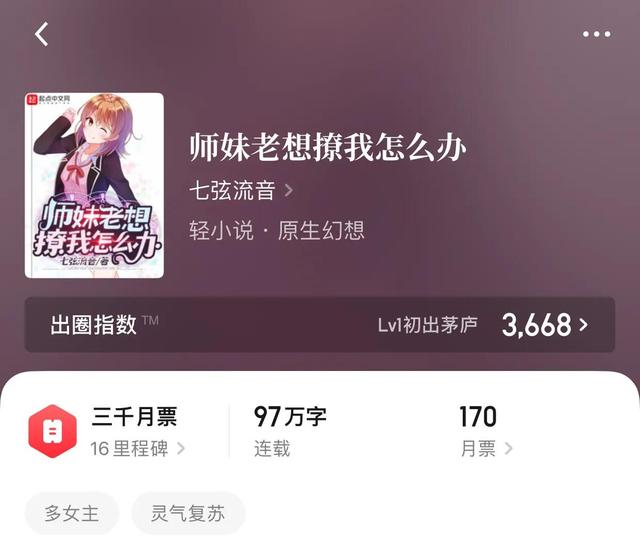The image size is (640, 557).
Task: Go back using the top-left arrow
Action: pyautogui.click(x=41, y=34)
